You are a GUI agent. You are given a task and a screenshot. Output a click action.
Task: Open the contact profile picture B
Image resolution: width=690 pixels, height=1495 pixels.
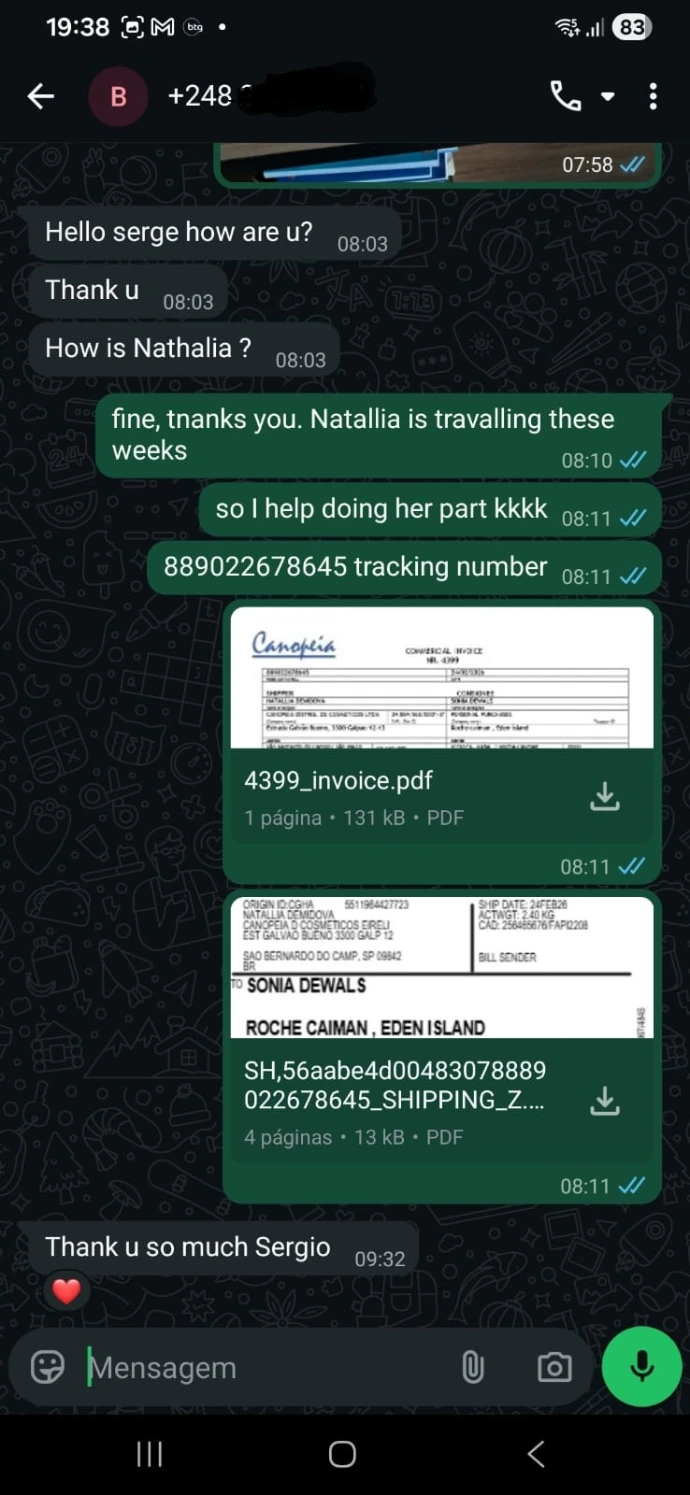tap(118, 96)
